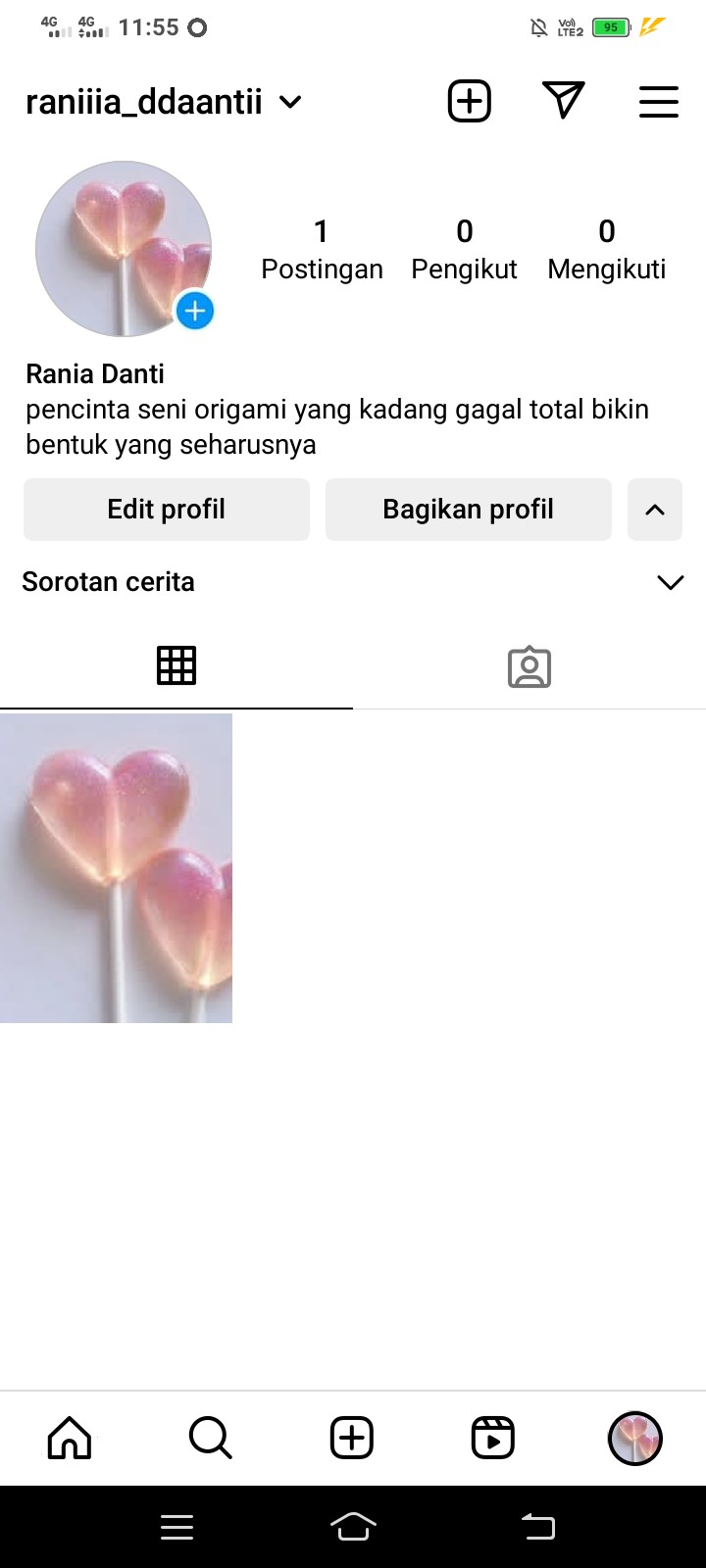Collapse the suggested people chevron button

pos(655,510)
